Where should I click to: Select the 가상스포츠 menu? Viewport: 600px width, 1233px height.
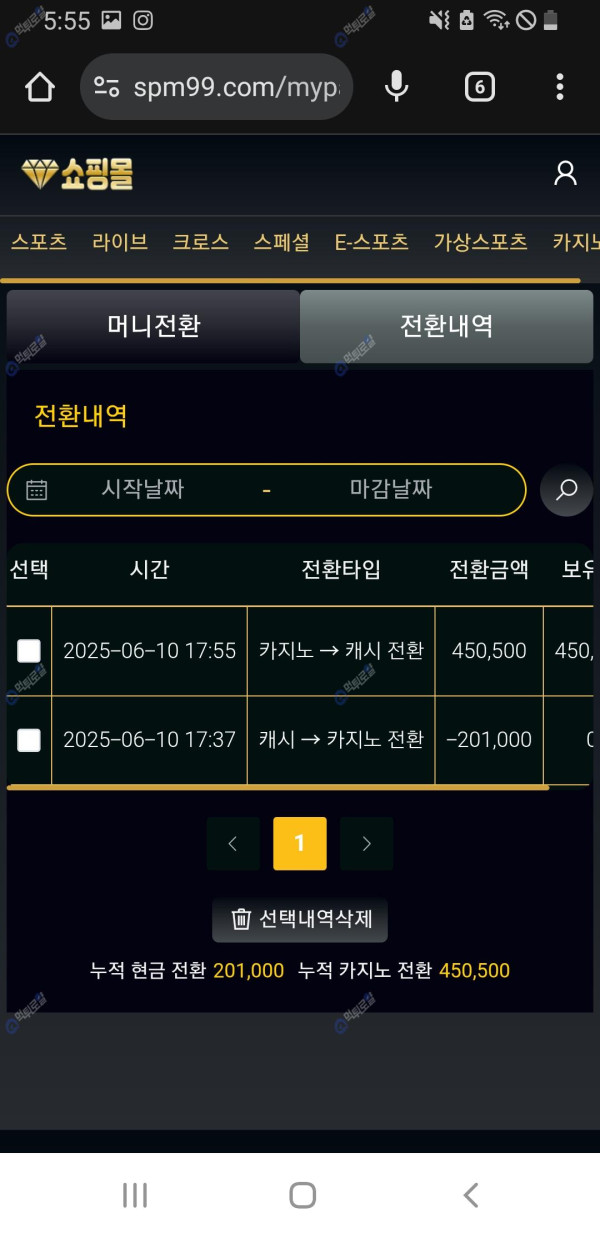point(480,242)
